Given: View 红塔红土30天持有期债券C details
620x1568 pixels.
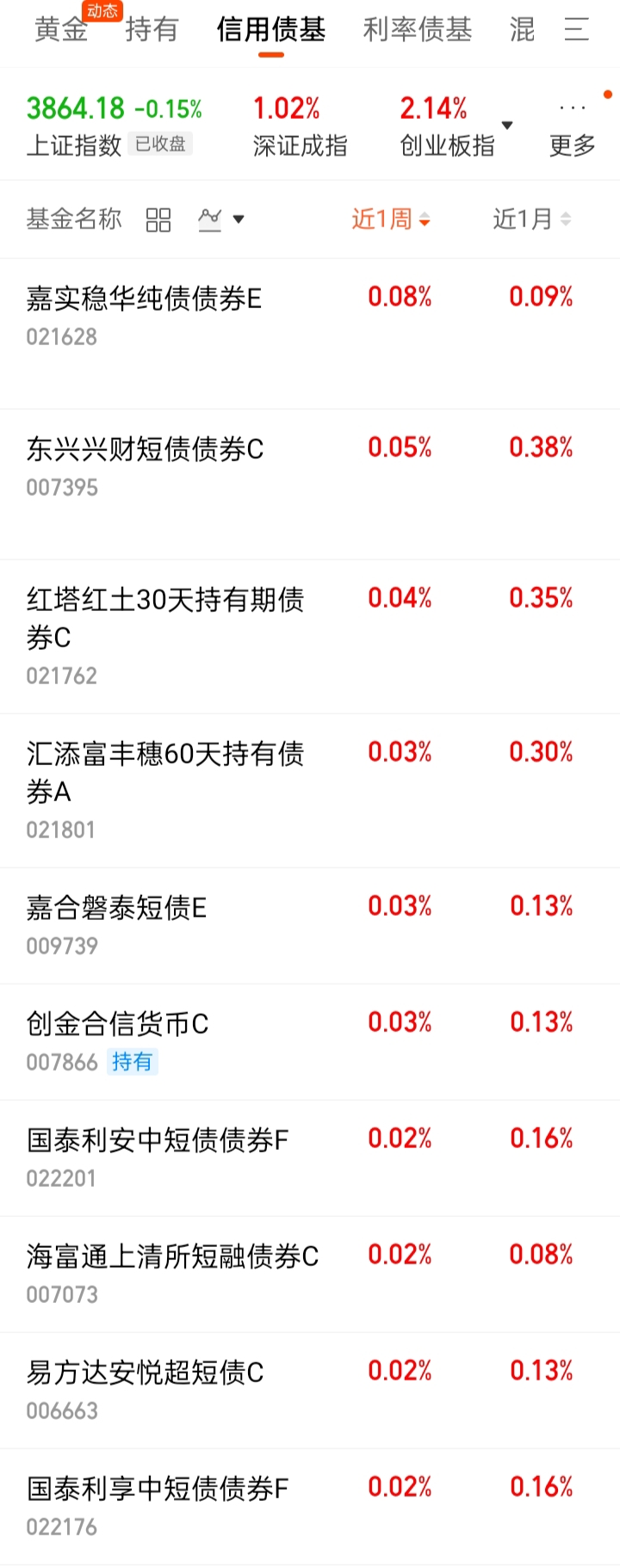Looking at the screenshot, I should coord(164,617).
